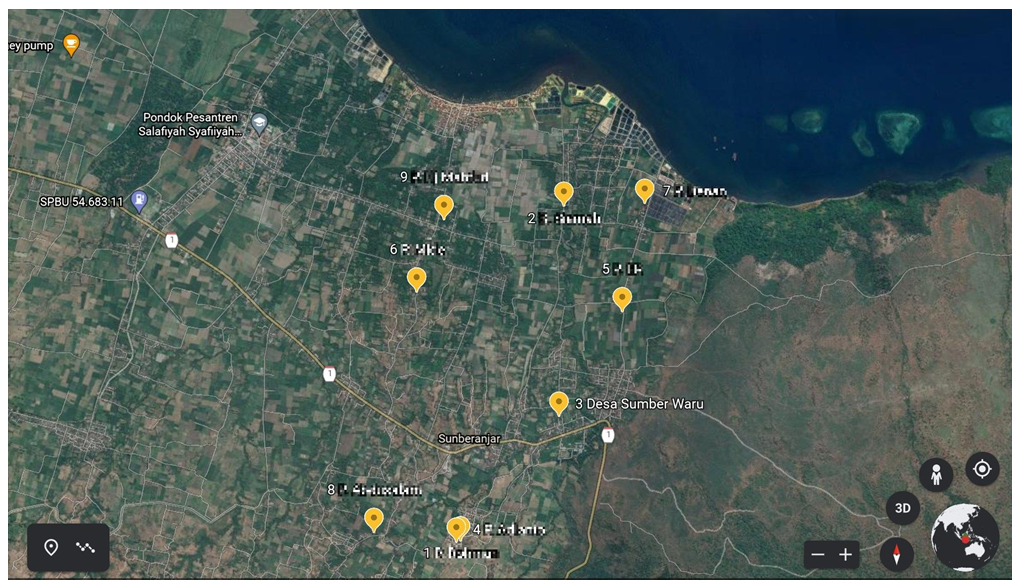Open the Pondok Pesantren Salafiyah Syafiiyah marker
1023x586 pixels.
259,123
